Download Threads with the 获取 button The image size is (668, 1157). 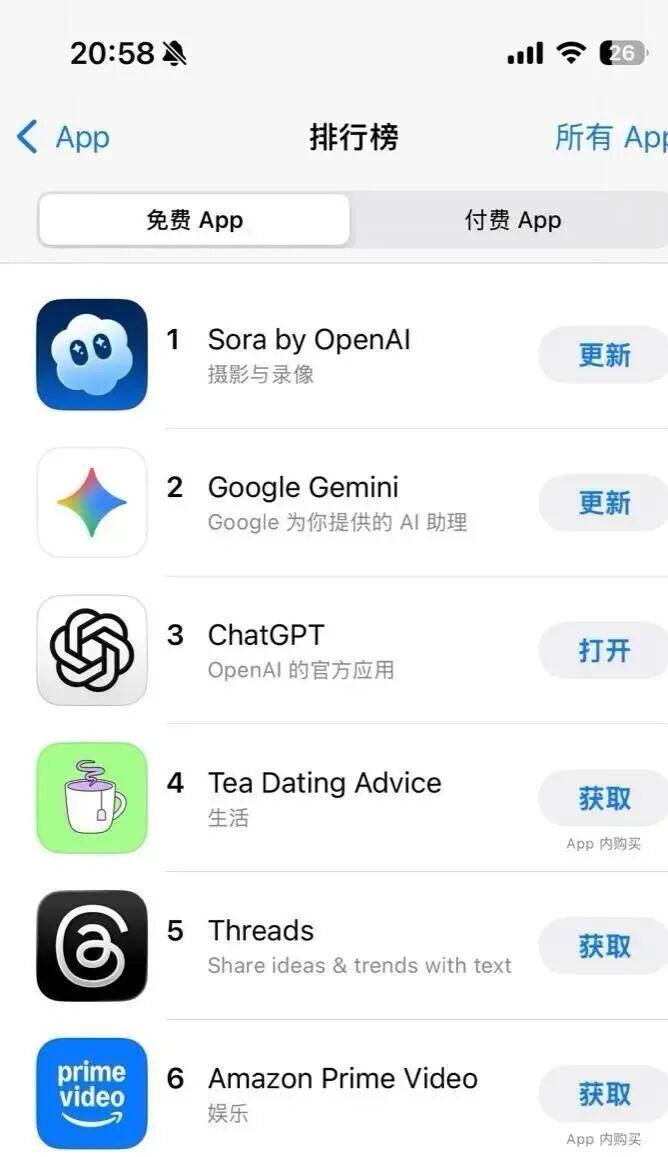pyautogui.click(x=604, y=946)
